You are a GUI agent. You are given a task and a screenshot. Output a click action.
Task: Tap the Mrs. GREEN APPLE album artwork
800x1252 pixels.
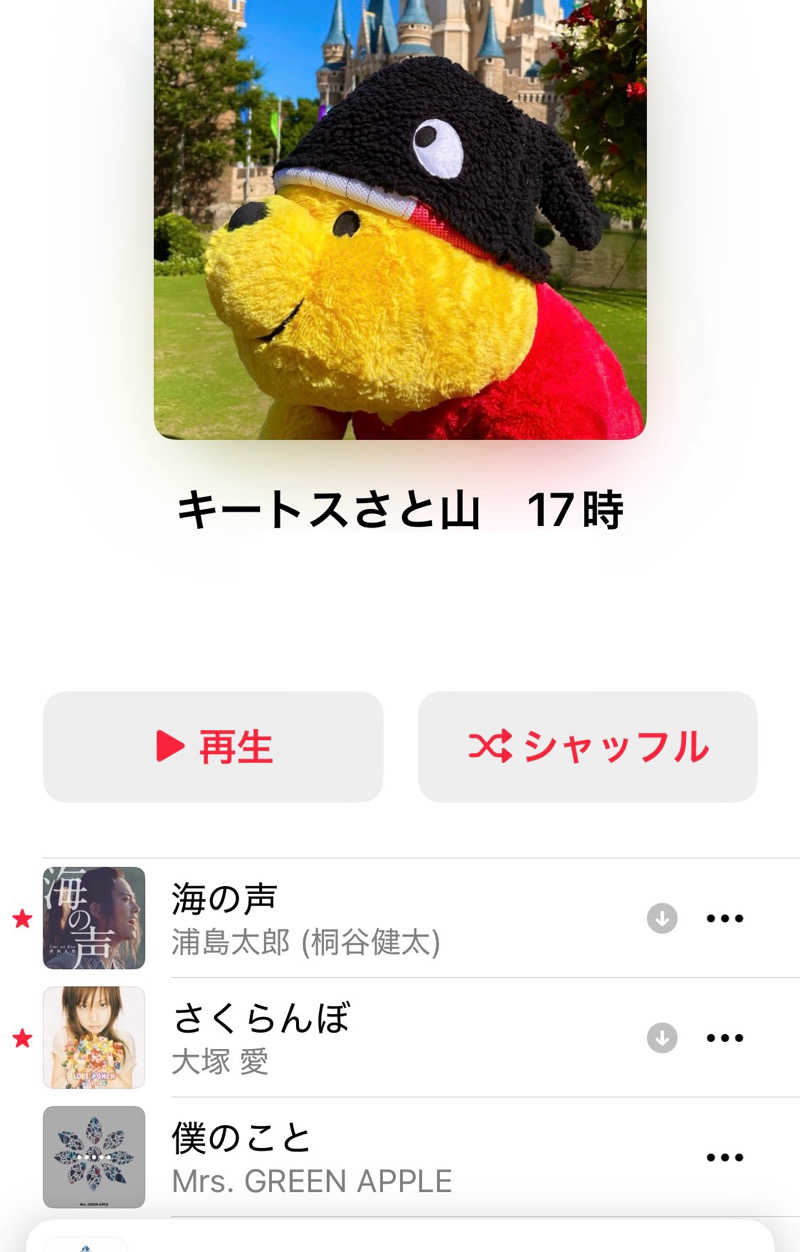[x=94, y=1158]
